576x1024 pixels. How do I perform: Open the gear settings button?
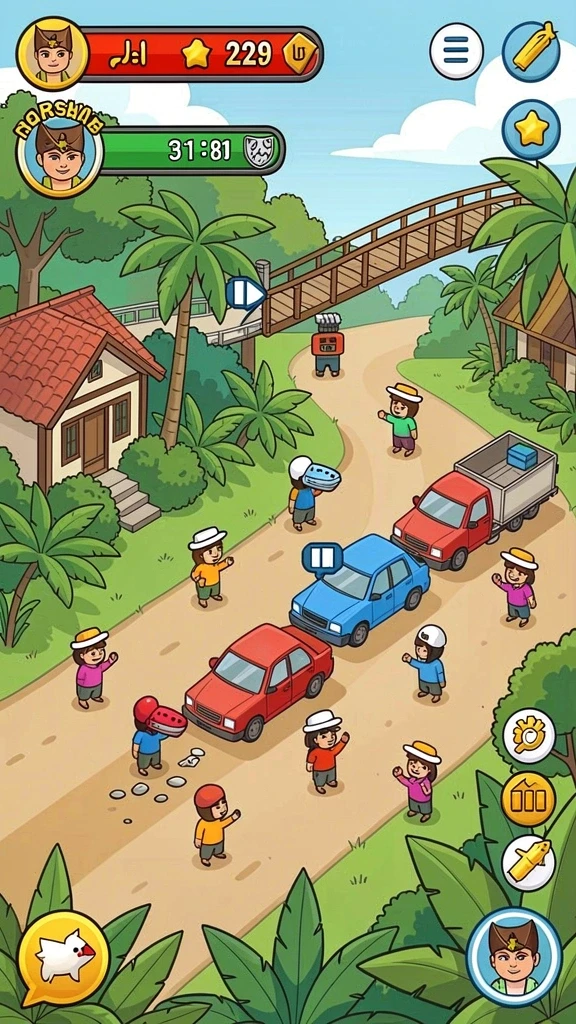pyautogui.click(x=528, y=736)
